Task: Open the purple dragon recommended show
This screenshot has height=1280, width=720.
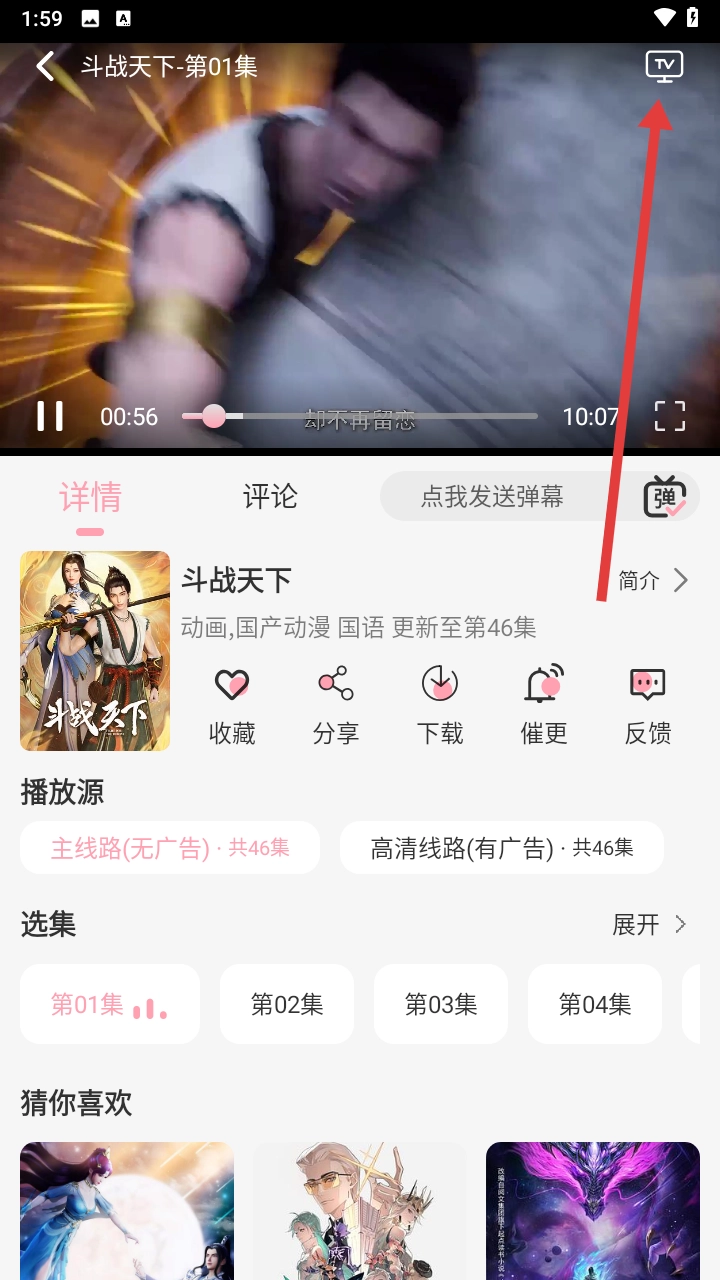Action: click(592, 1210)
